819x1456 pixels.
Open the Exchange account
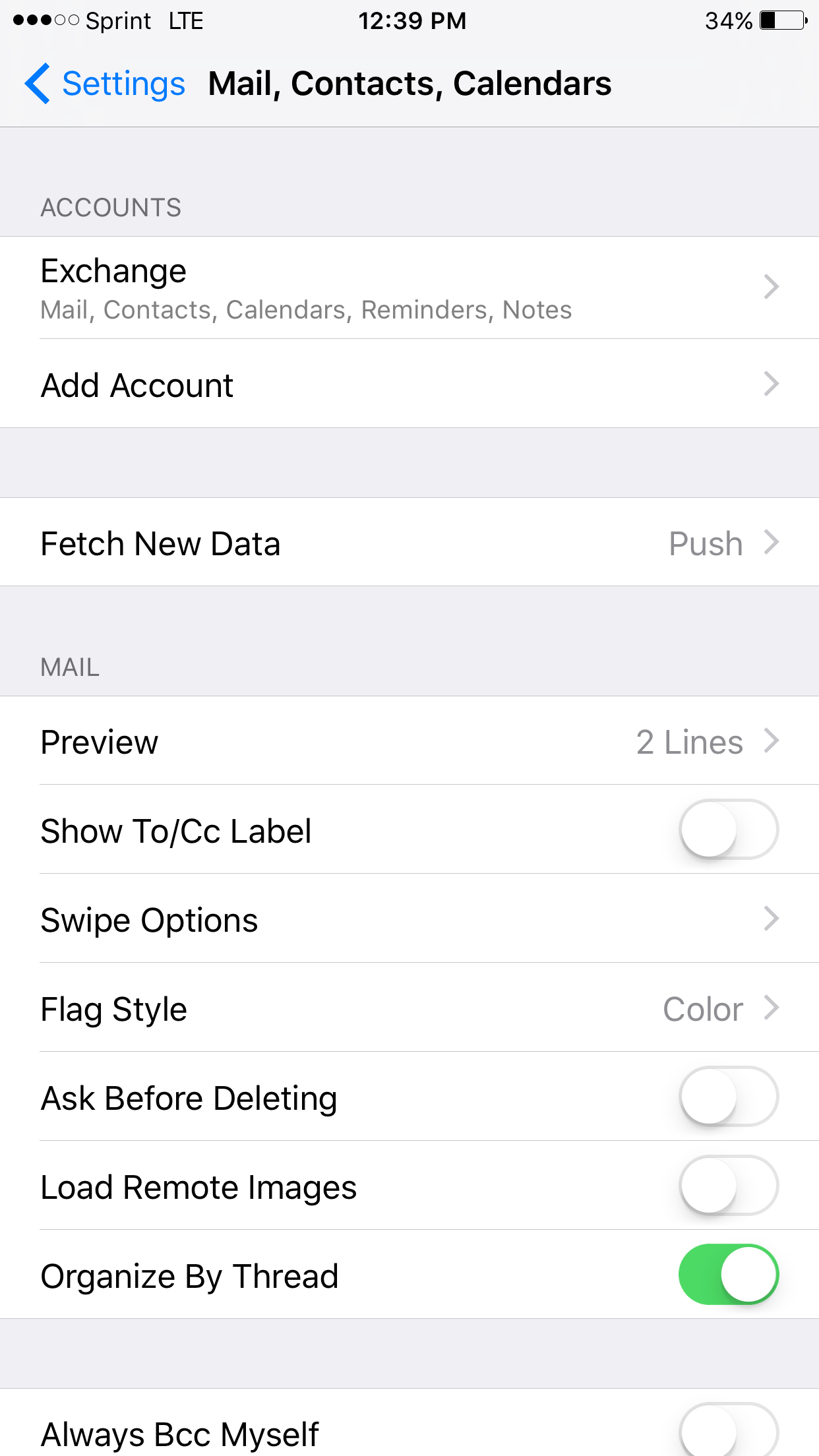409,288
